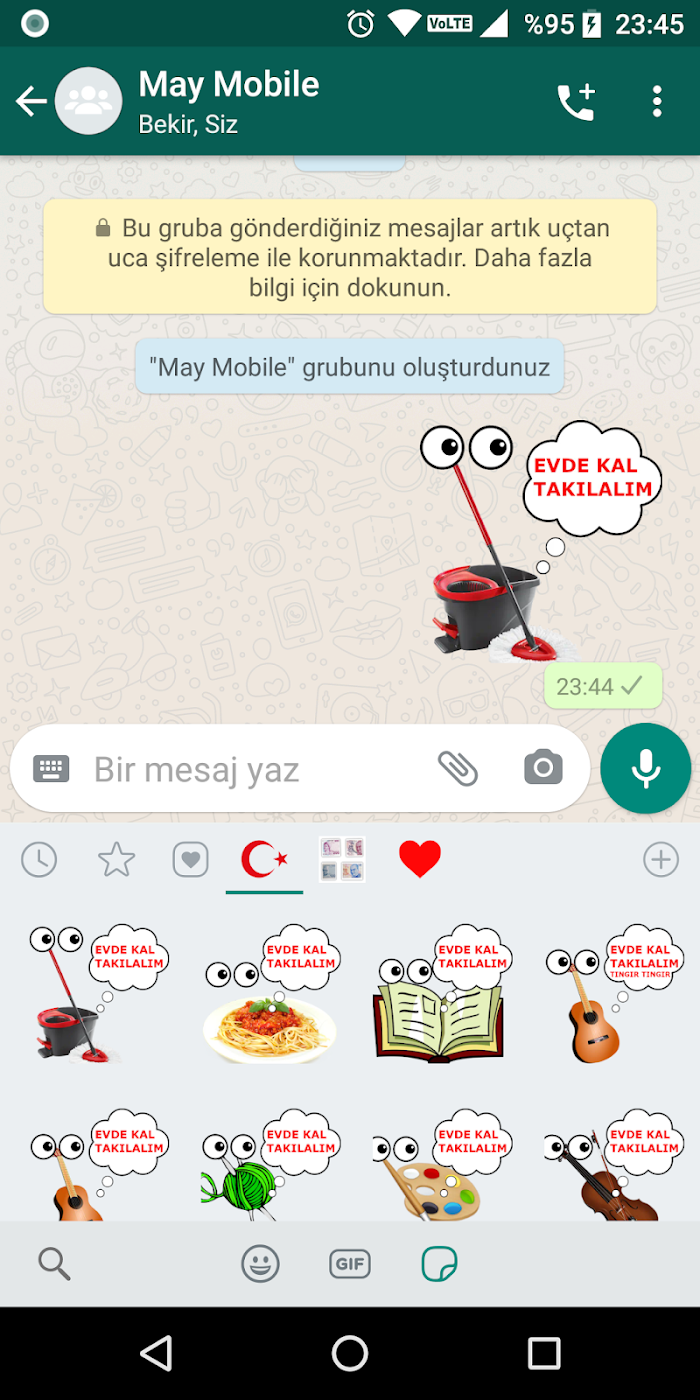
Task: Open the camera
Action: coord(543,768)
